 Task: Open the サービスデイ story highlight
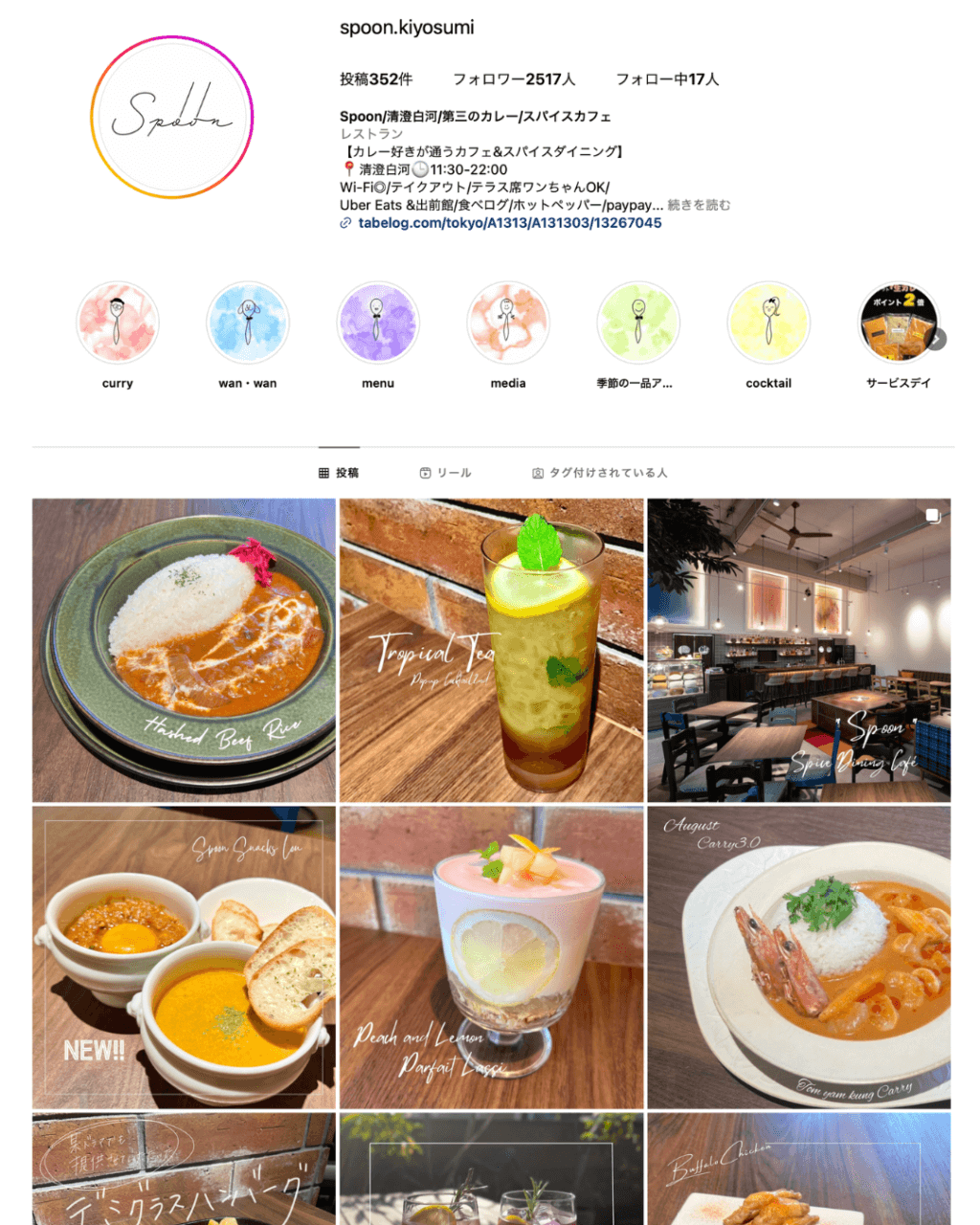click(x=898, y=323)
